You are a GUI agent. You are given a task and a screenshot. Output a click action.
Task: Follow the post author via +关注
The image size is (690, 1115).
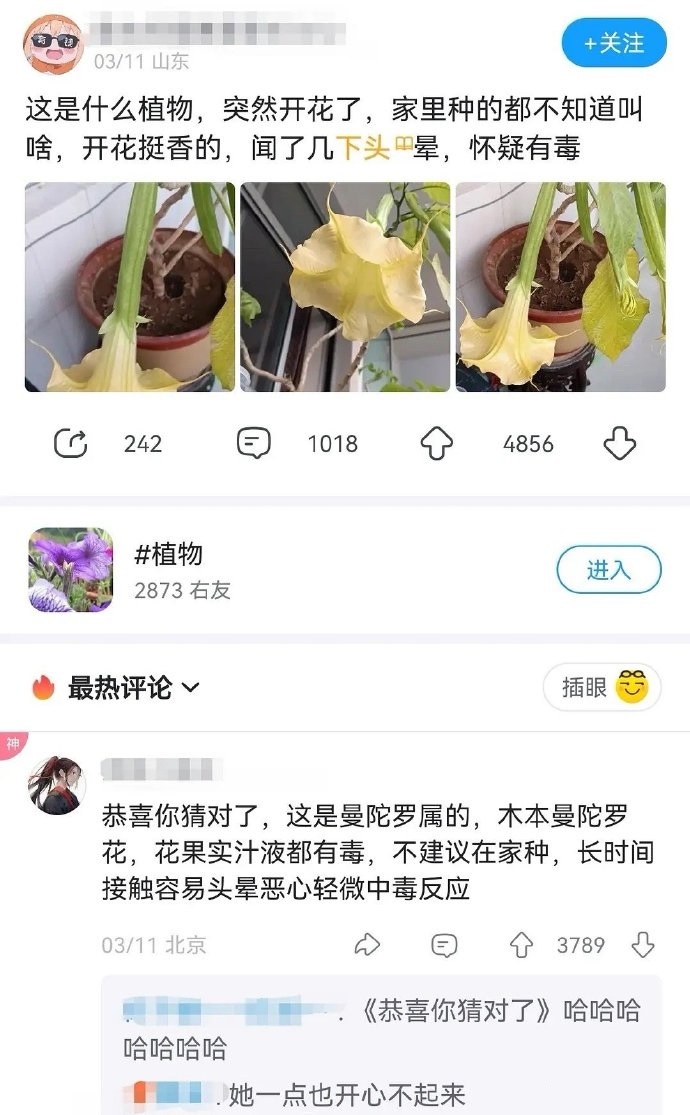pos(614,43)
